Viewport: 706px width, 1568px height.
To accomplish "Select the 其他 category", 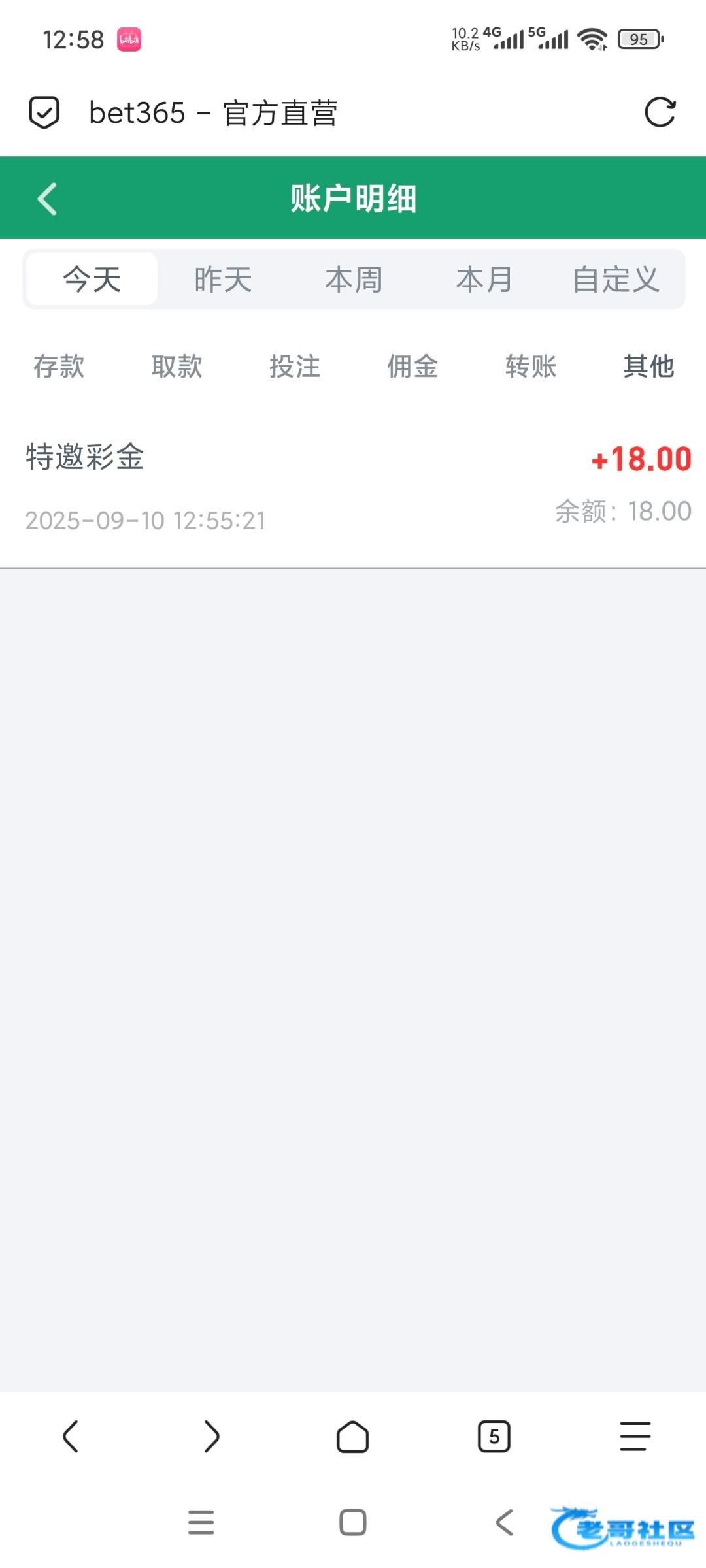I will tap(648, 367).
